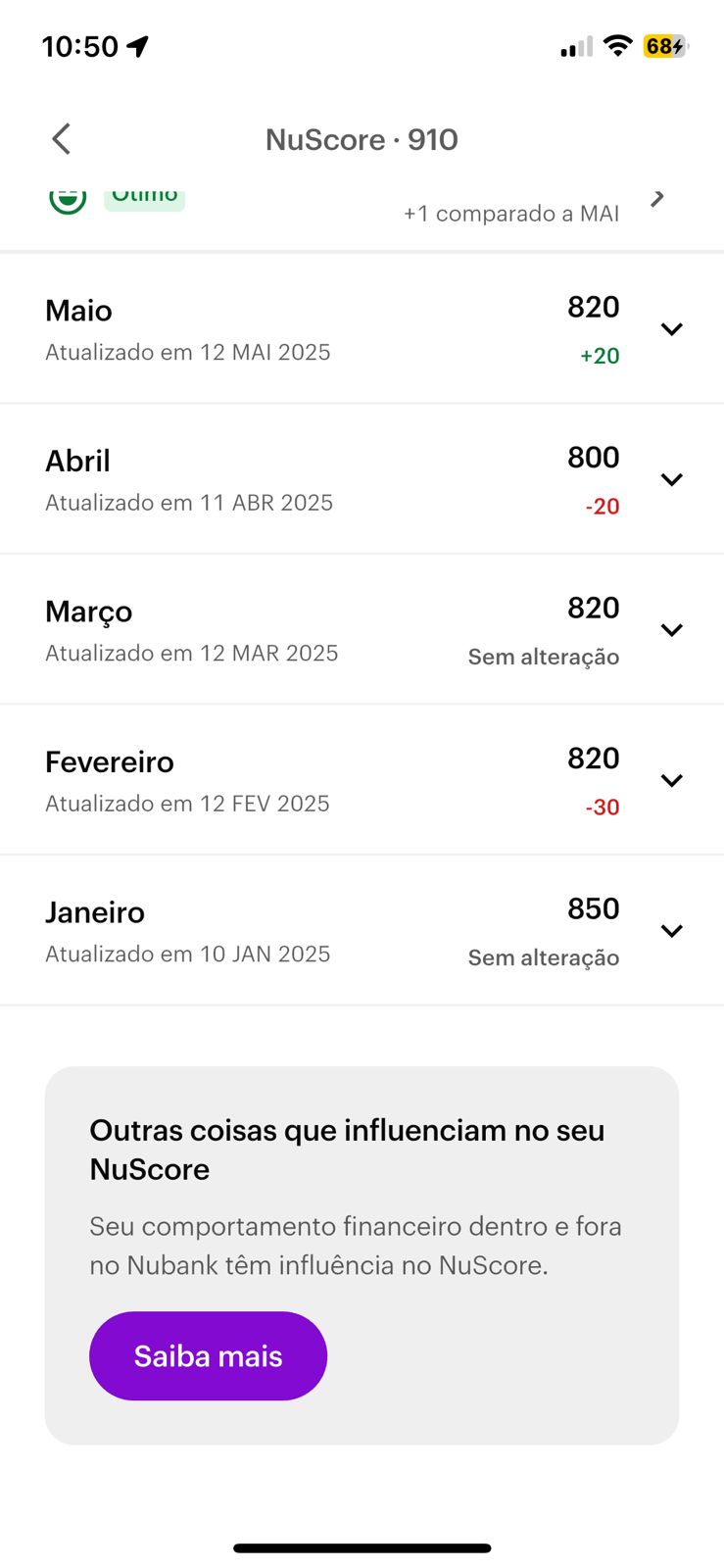This screenshot has width=724, height=1568.
Task: Expand the Janeiro score details
Action: [671, 931]
